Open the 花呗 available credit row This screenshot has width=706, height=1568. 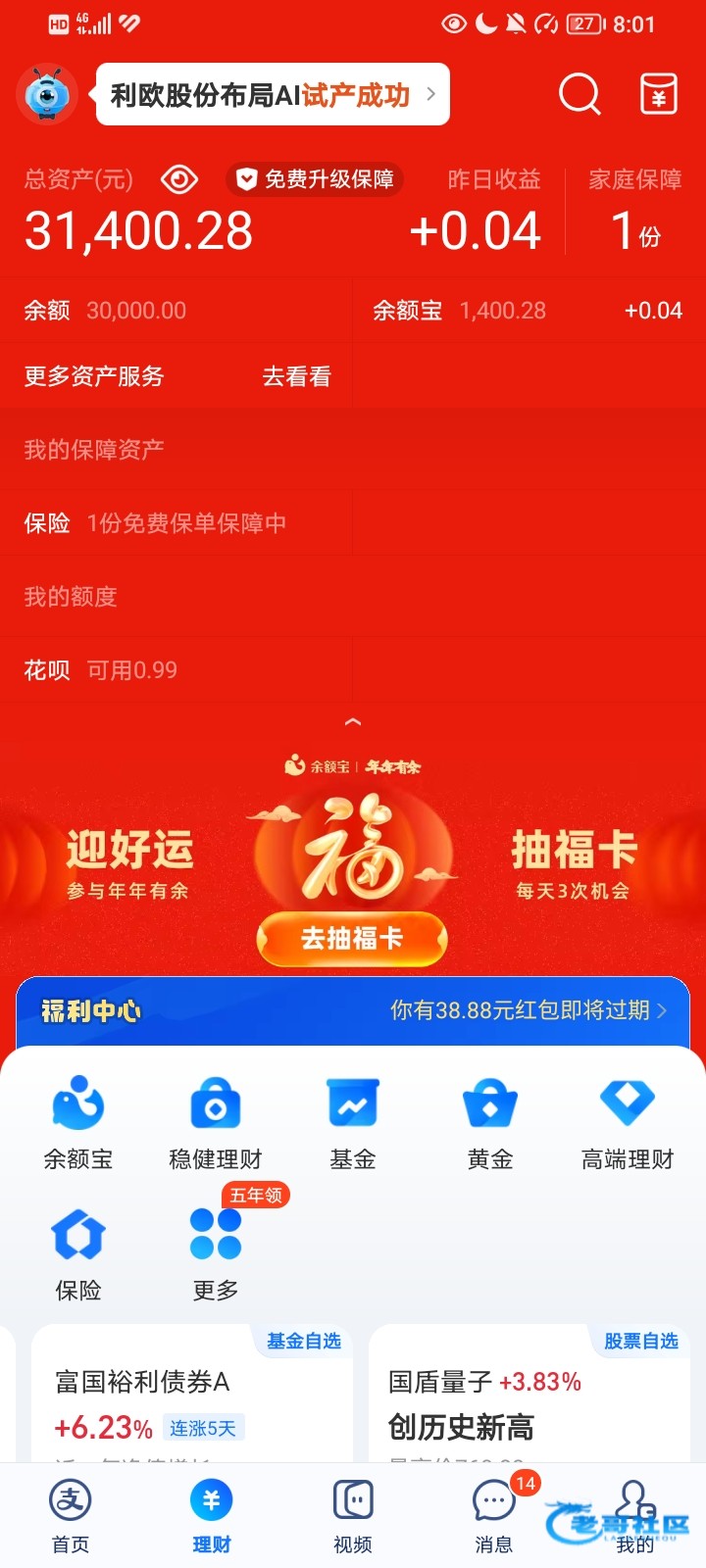(x=175, y=670)
